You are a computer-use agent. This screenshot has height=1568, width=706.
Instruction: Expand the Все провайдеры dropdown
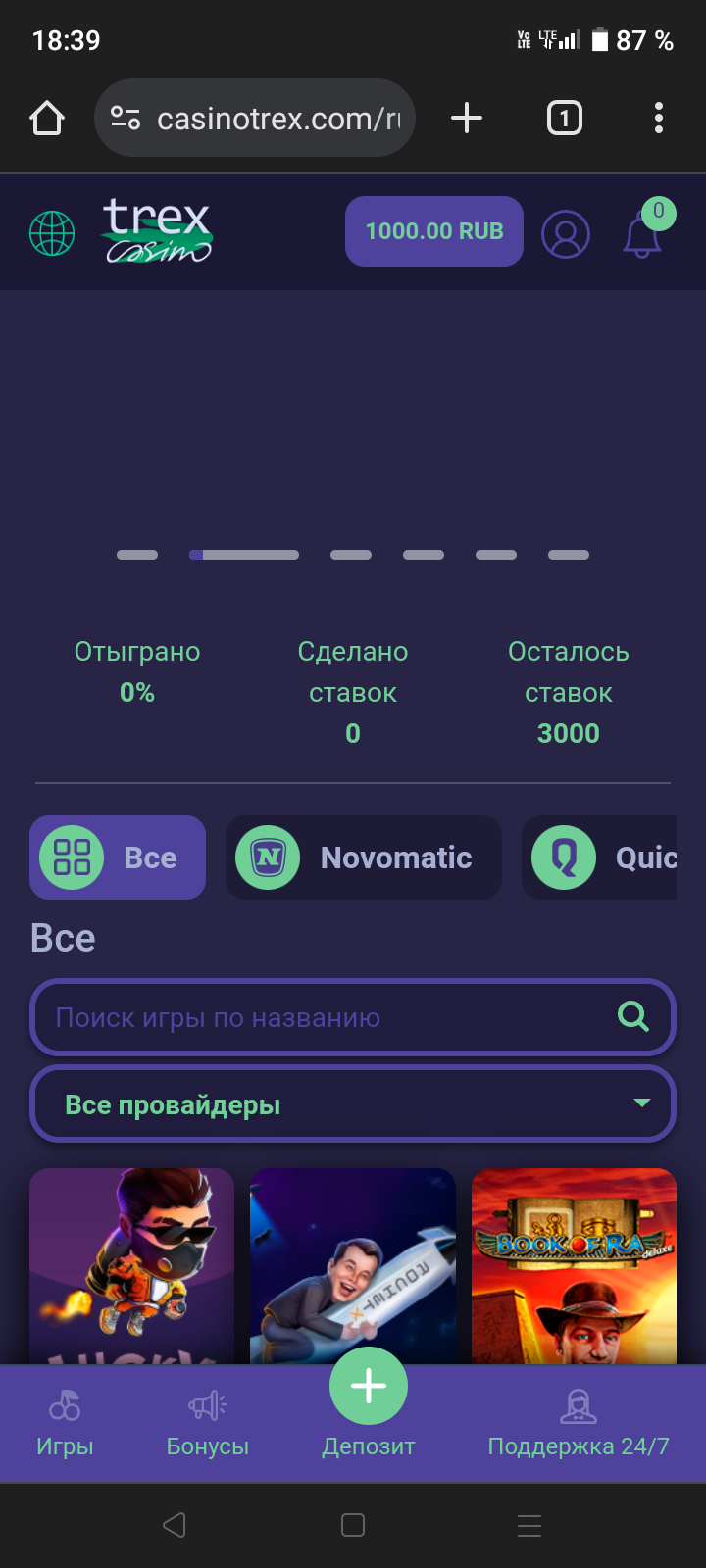pyautogui.click(x=353, y=1104)
